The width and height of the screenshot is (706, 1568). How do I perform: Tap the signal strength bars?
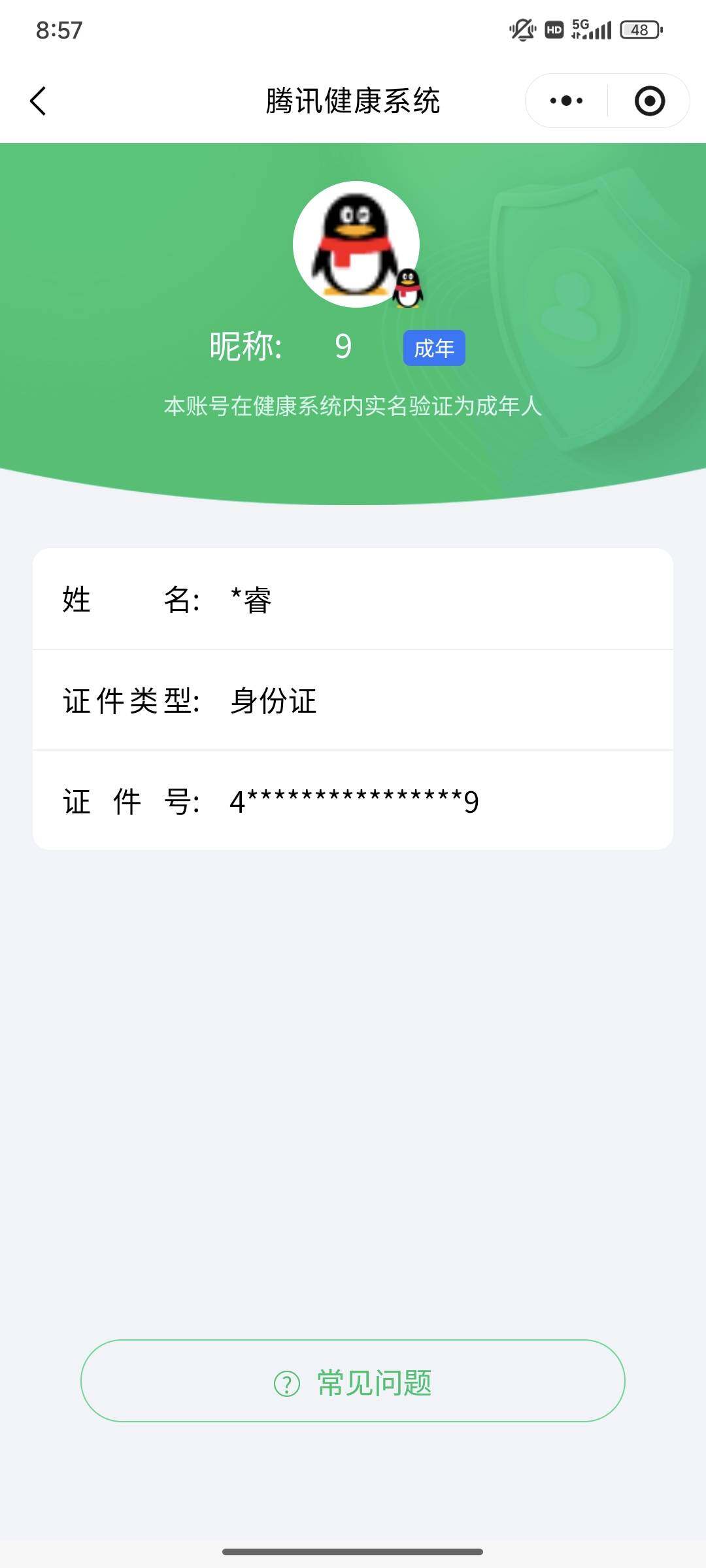tap(601, 29)
